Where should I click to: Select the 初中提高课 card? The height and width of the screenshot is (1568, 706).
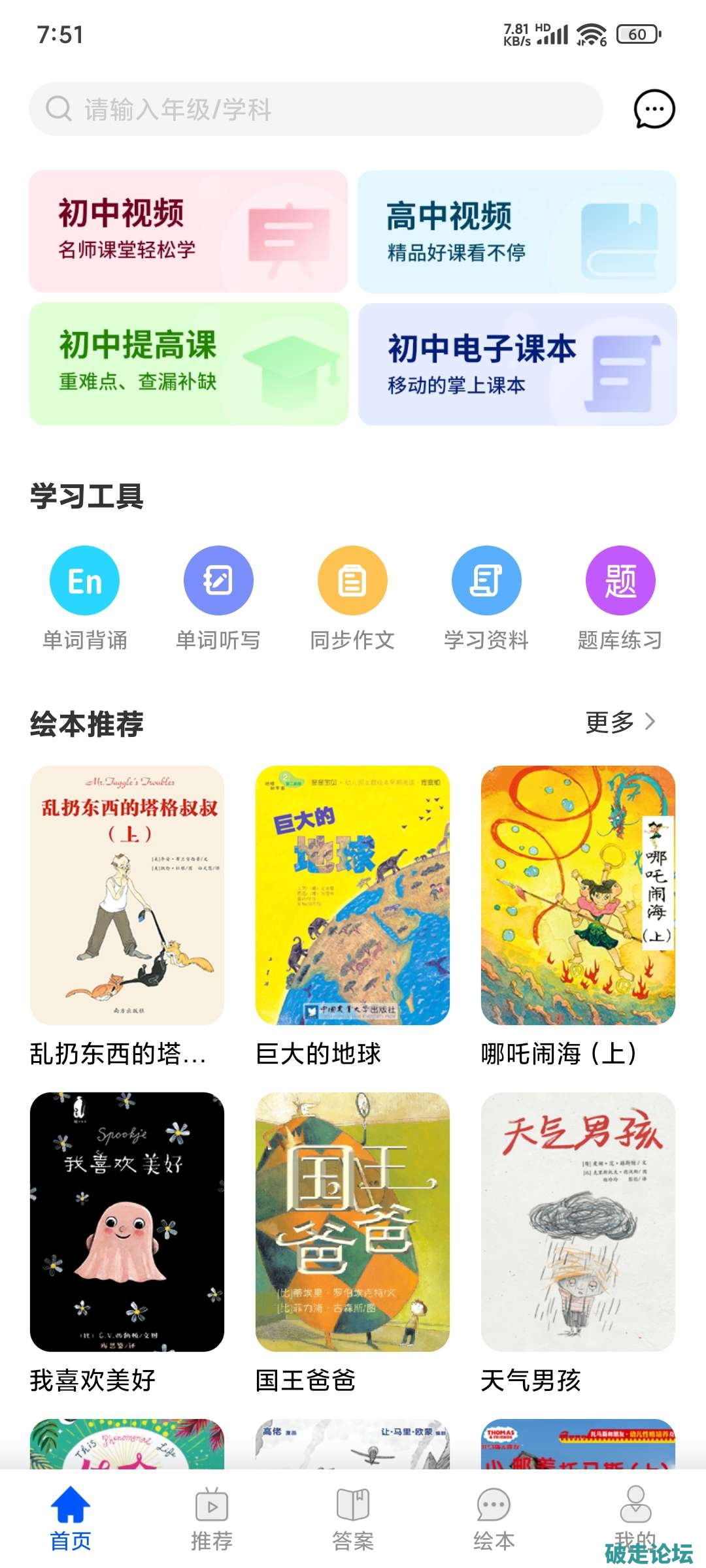coord(188,364)
